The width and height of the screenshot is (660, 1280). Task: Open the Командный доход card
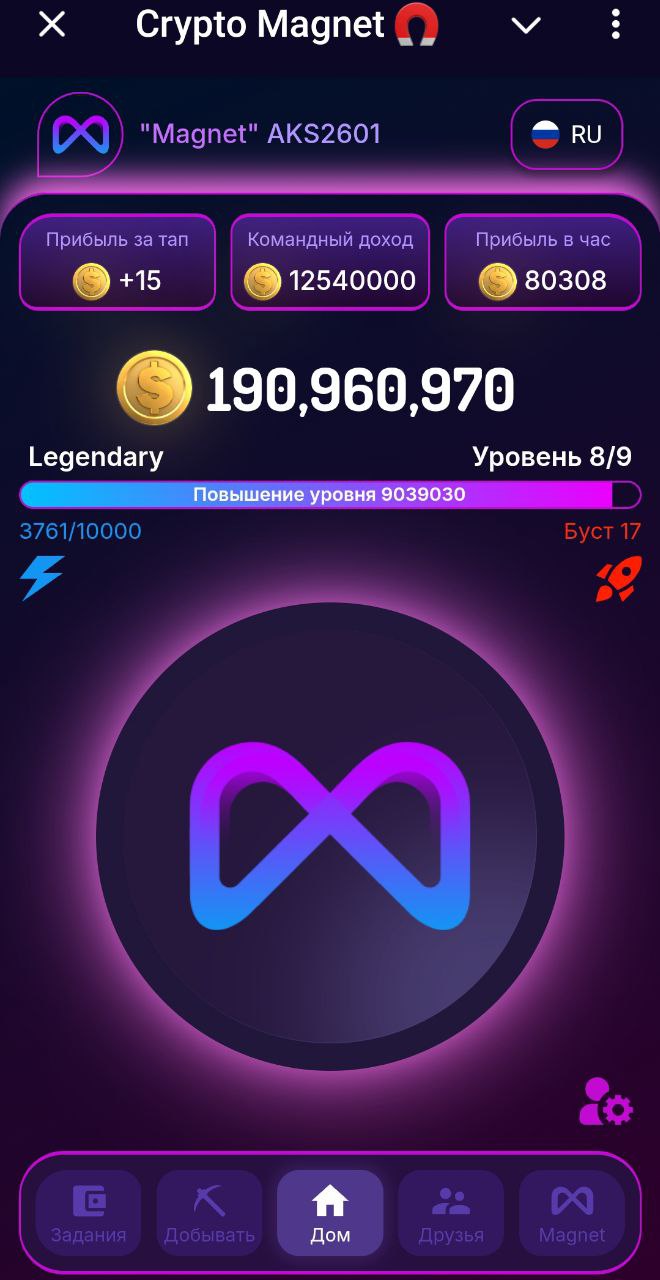coord(330,262)
